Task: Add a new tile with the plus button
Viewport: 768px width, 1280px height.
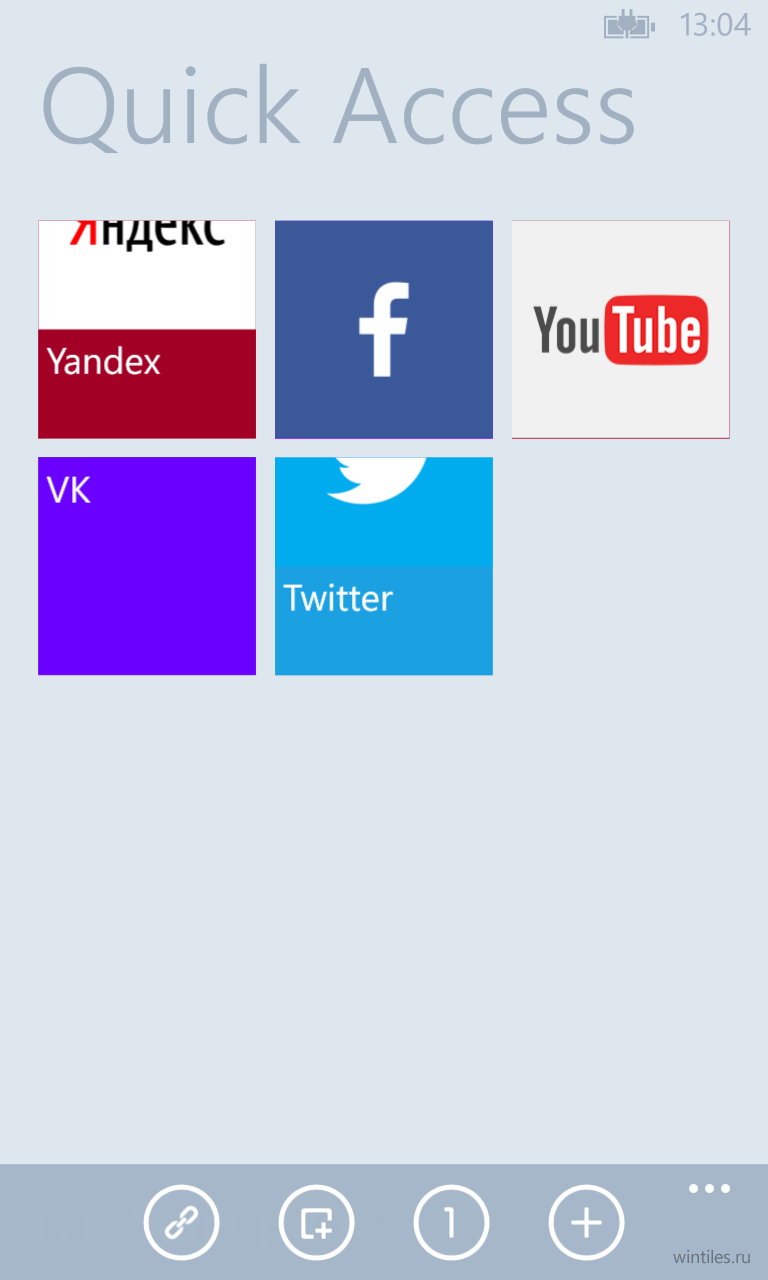Action: [x=586, y=1222]
